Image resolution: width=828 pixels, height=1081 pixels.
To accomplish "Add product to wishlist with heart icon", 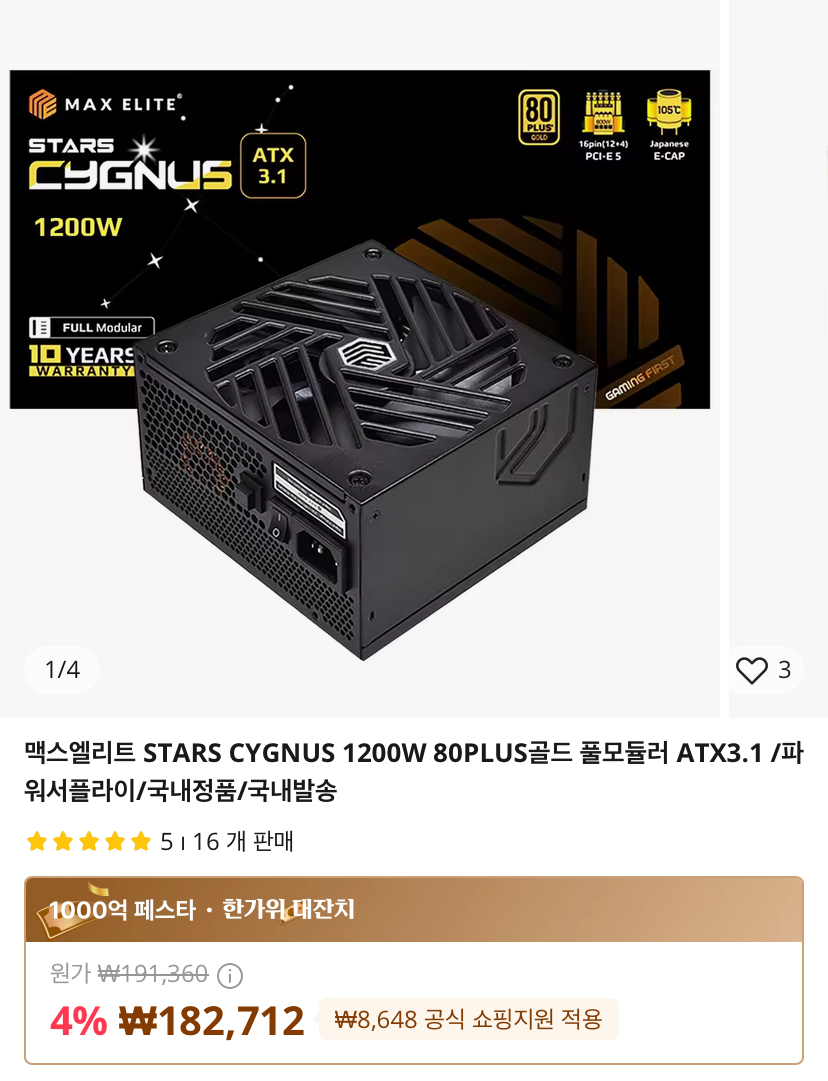I will point(752,670).
